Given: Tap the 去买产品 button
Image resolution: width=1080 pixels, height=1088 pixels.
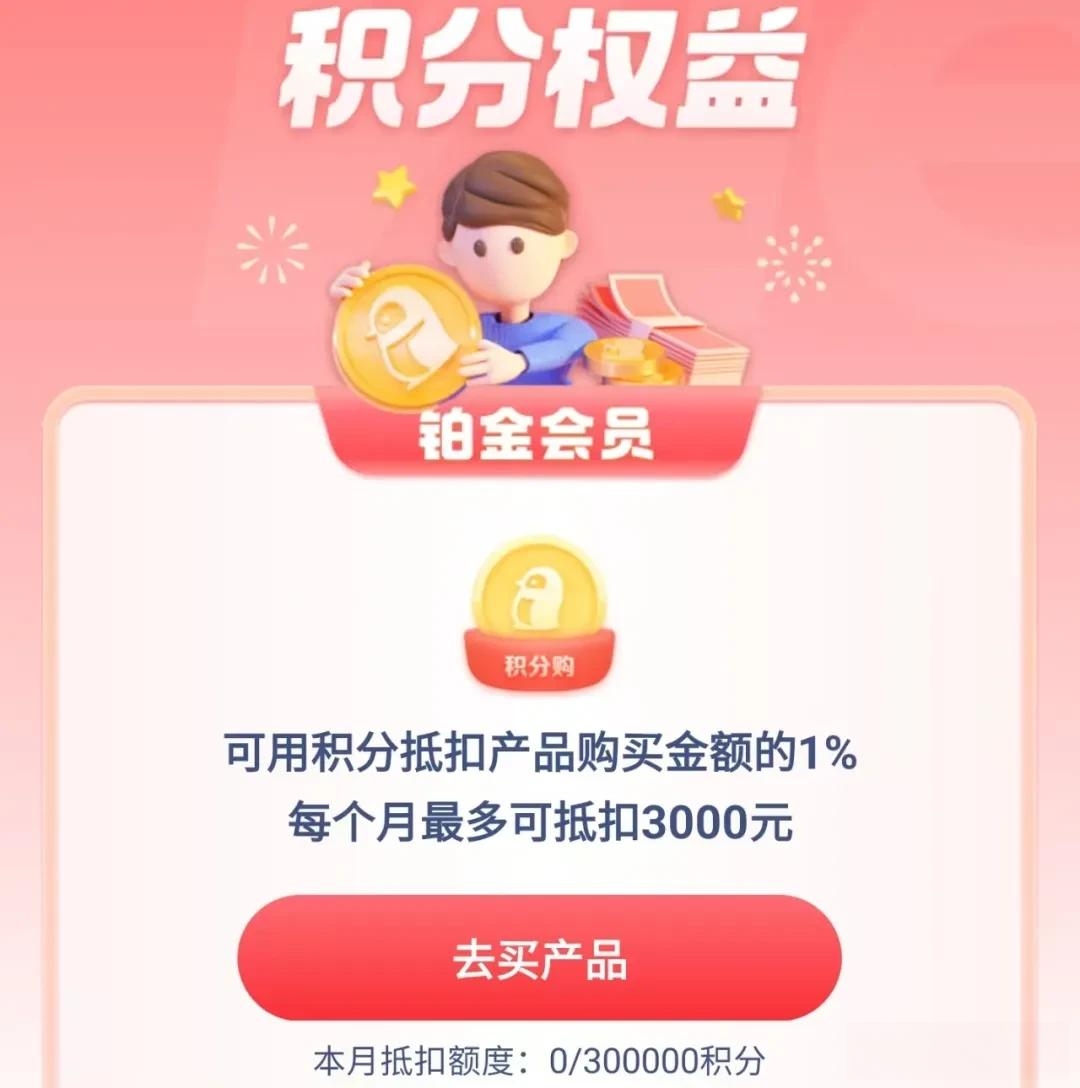Looking at the screenshot, I should click(539, 958).
